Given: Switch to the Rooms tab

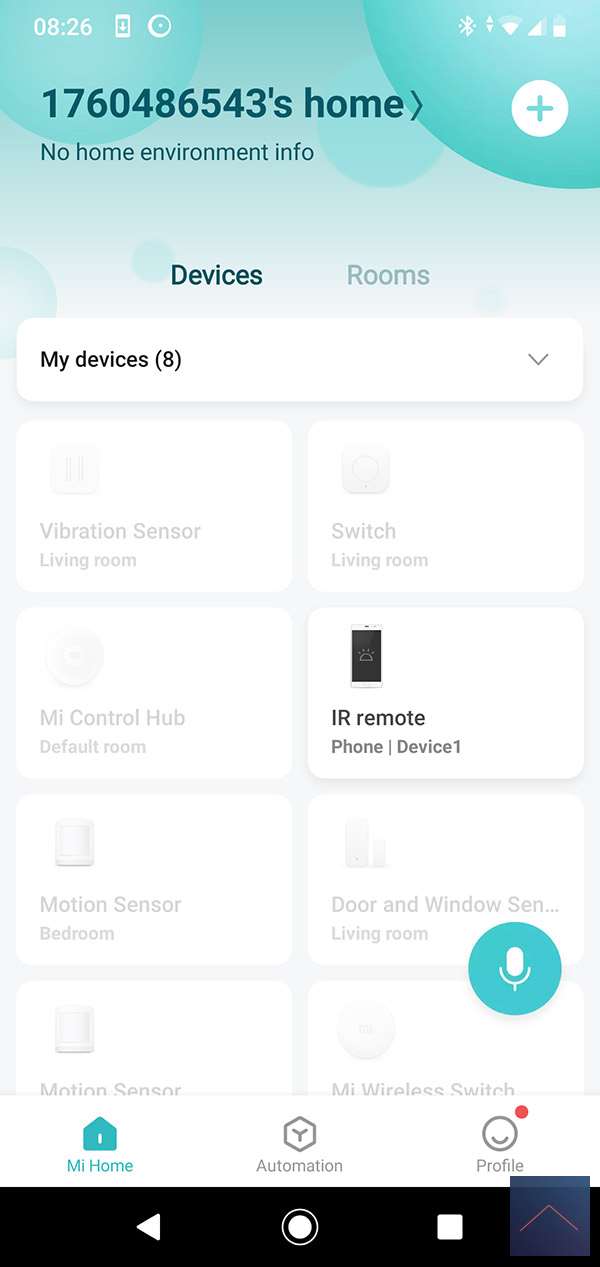Looking at the screenshot, I should (x=388, y=275).
